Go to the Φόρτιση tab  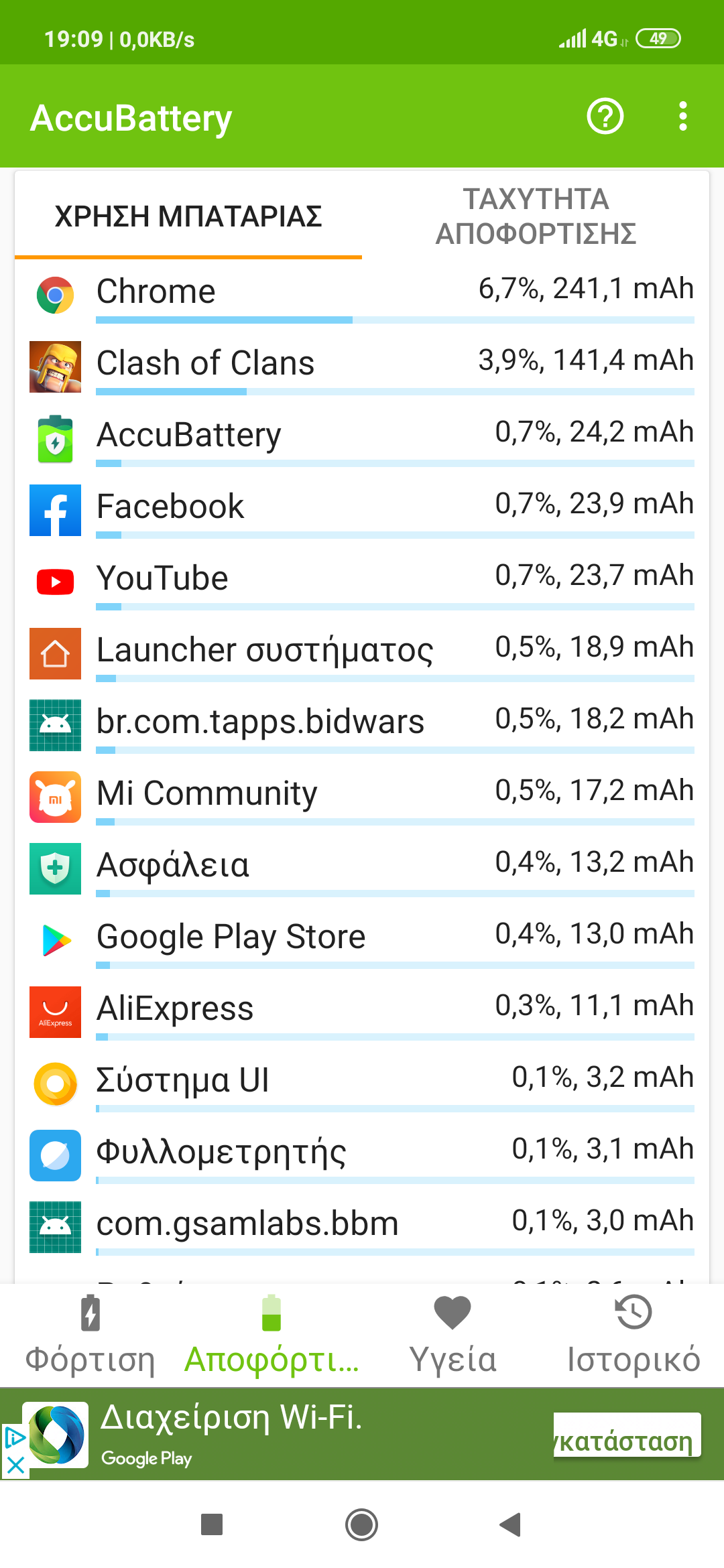[90, 1335]
